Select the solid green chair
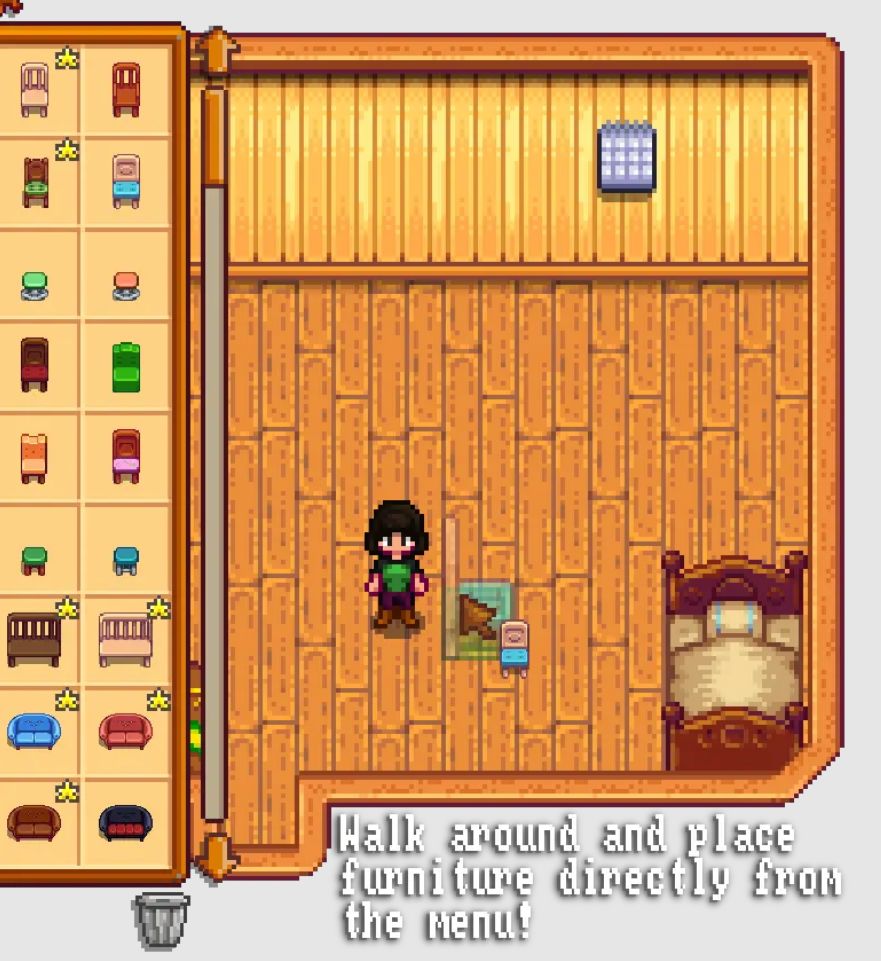This screenshot has height=961, width=881. click(126, 365)
